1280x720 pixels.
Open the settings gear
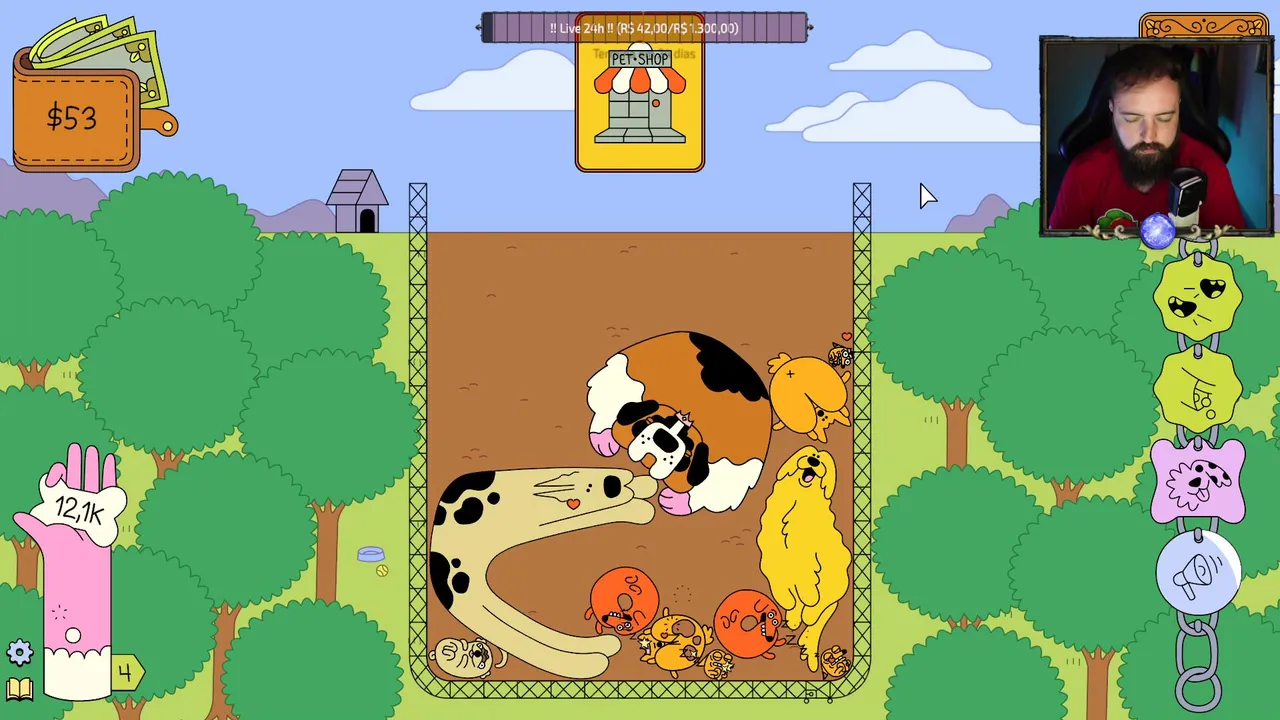tap(20, 653)
